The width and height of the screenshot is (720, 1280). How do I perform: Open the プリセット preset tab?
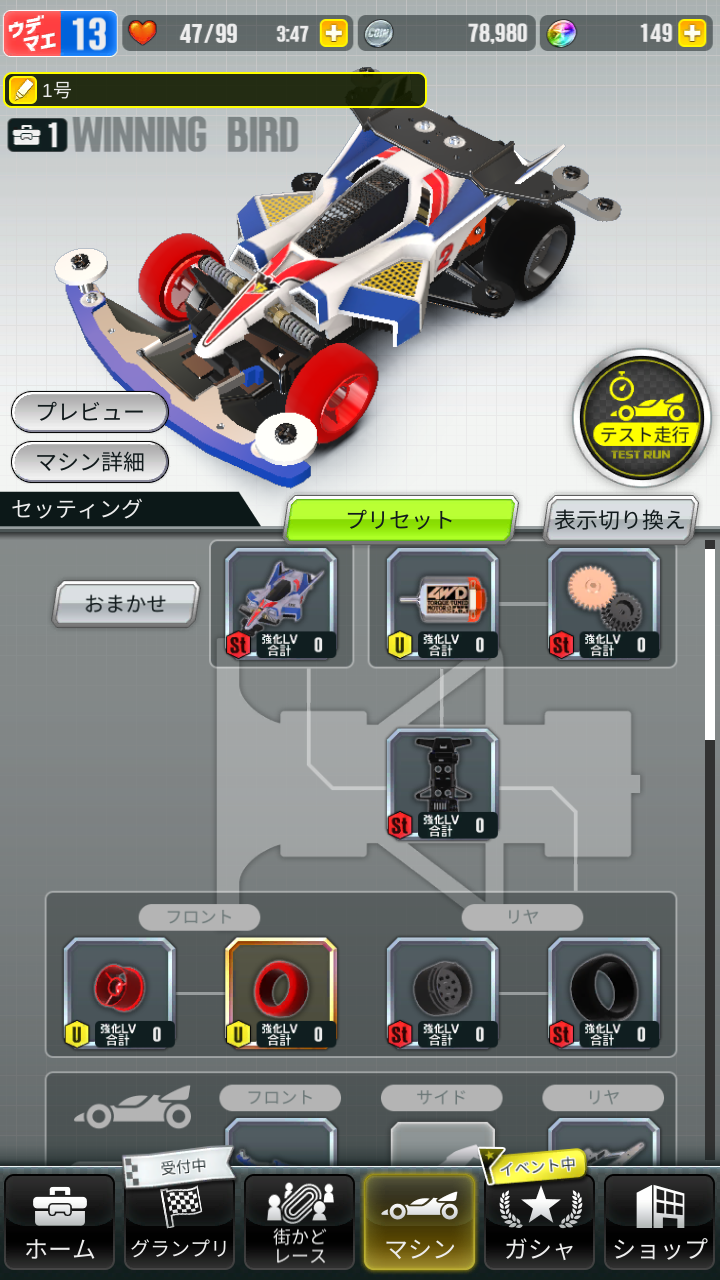[401, 520]
